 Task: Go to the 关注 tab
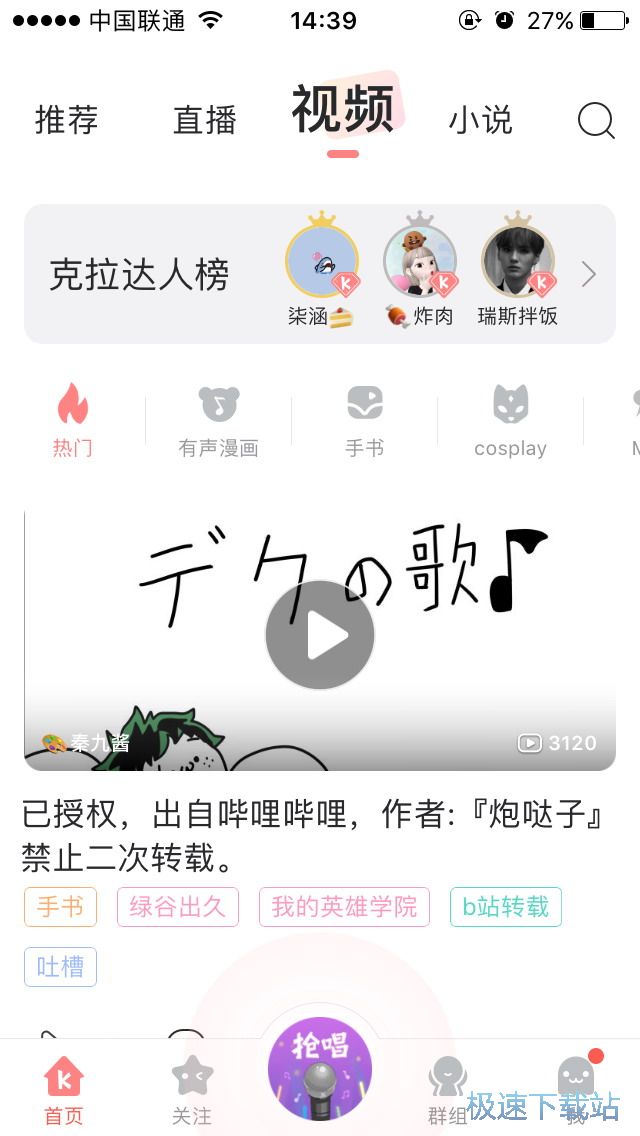click(192, 1090)
